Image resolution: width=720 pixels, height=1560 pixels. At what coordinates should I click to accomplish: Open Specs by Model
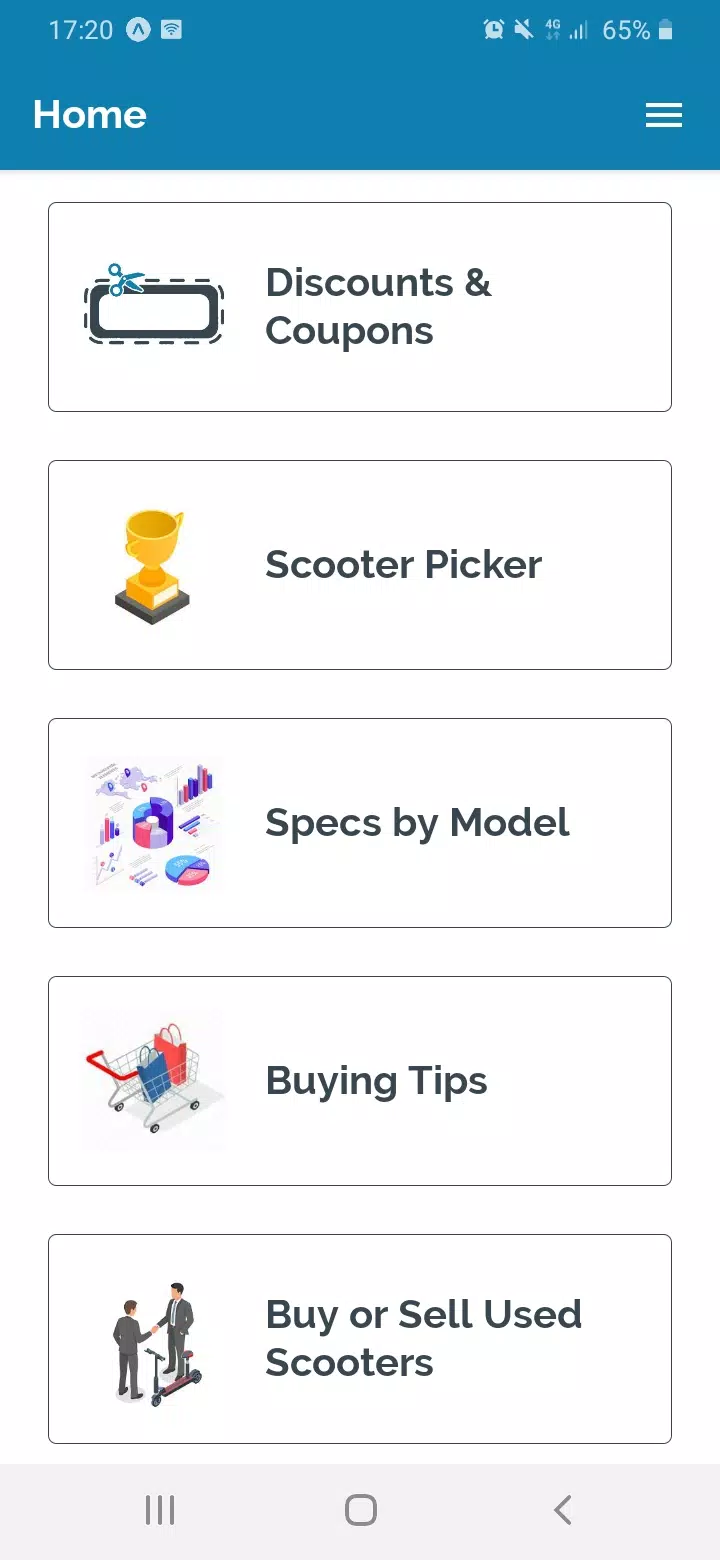417,822
